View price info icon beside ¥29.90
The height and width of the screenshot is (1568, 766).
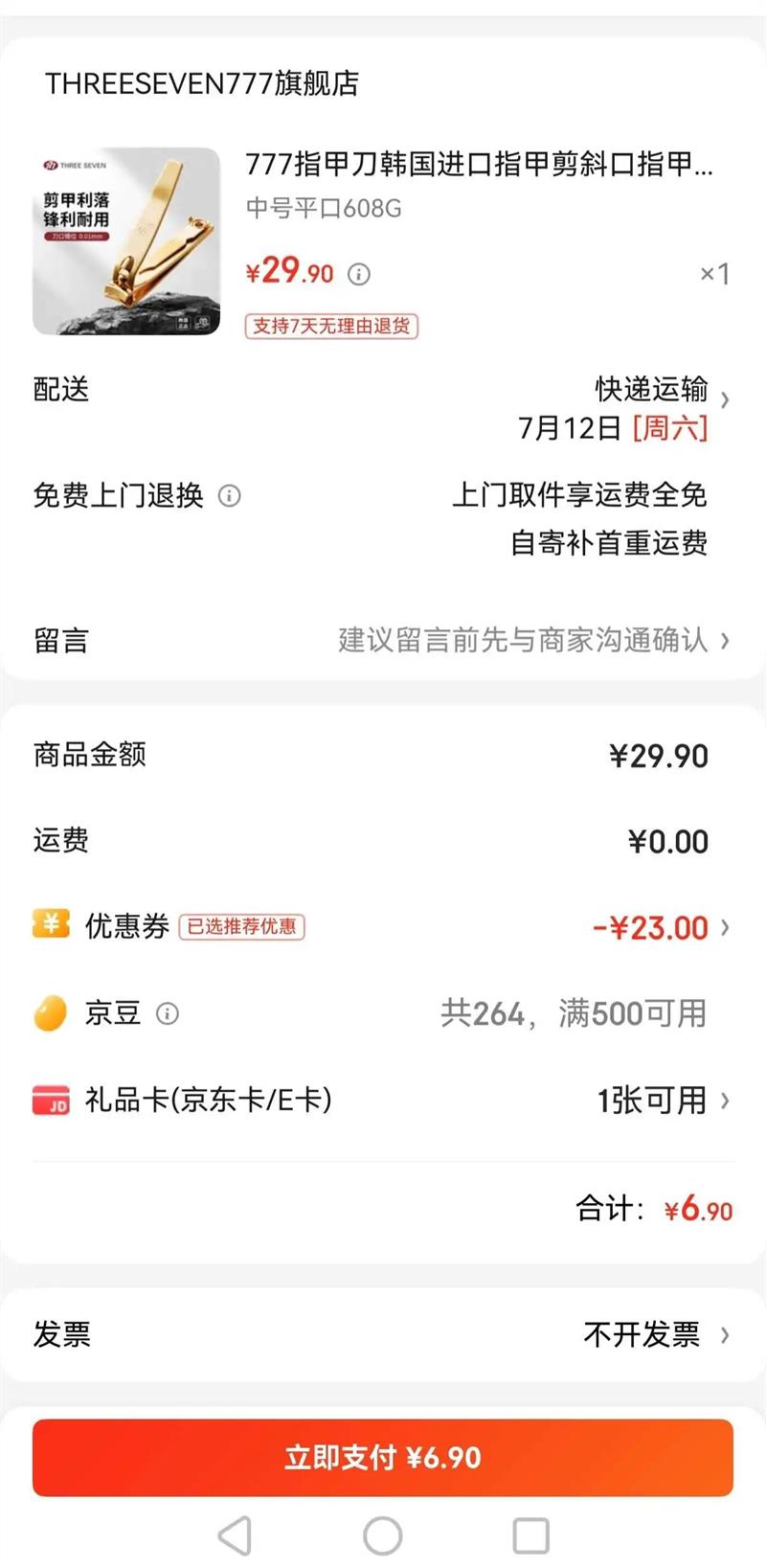(x=359, y=275)
